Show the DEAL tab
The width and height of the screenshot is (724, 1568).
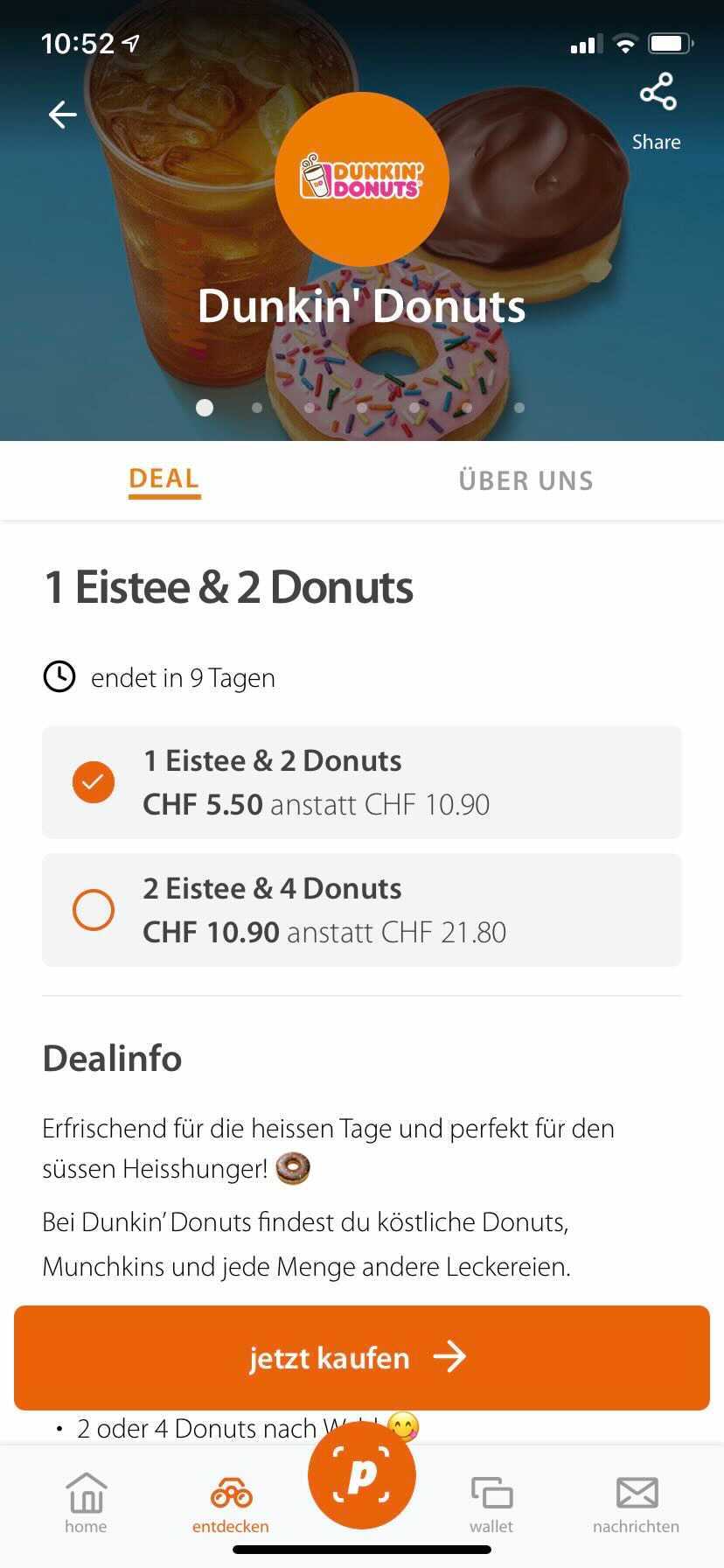pyautogui.click(x=164, y=479)
